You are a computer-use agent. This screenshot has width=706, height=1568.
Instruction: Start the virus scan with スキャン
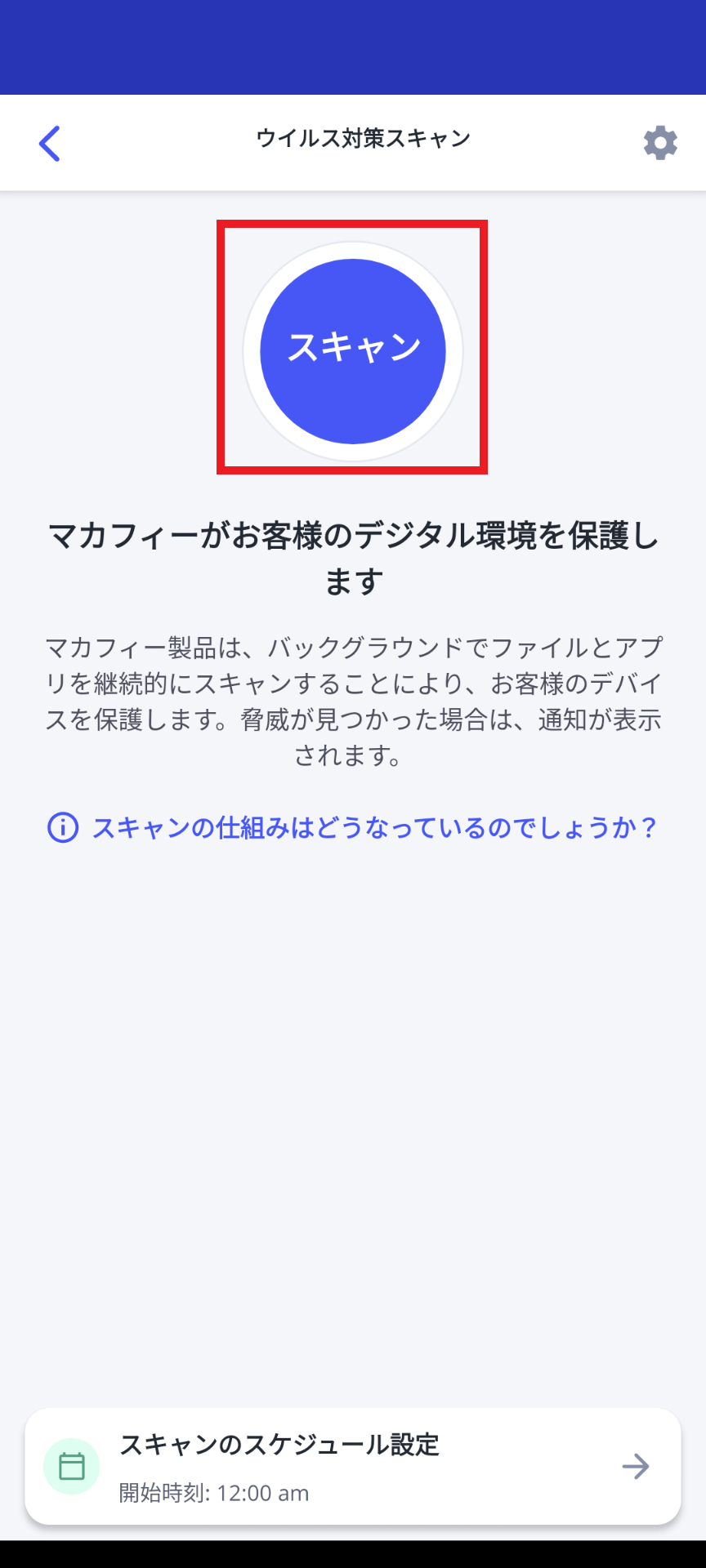[353, 351]
